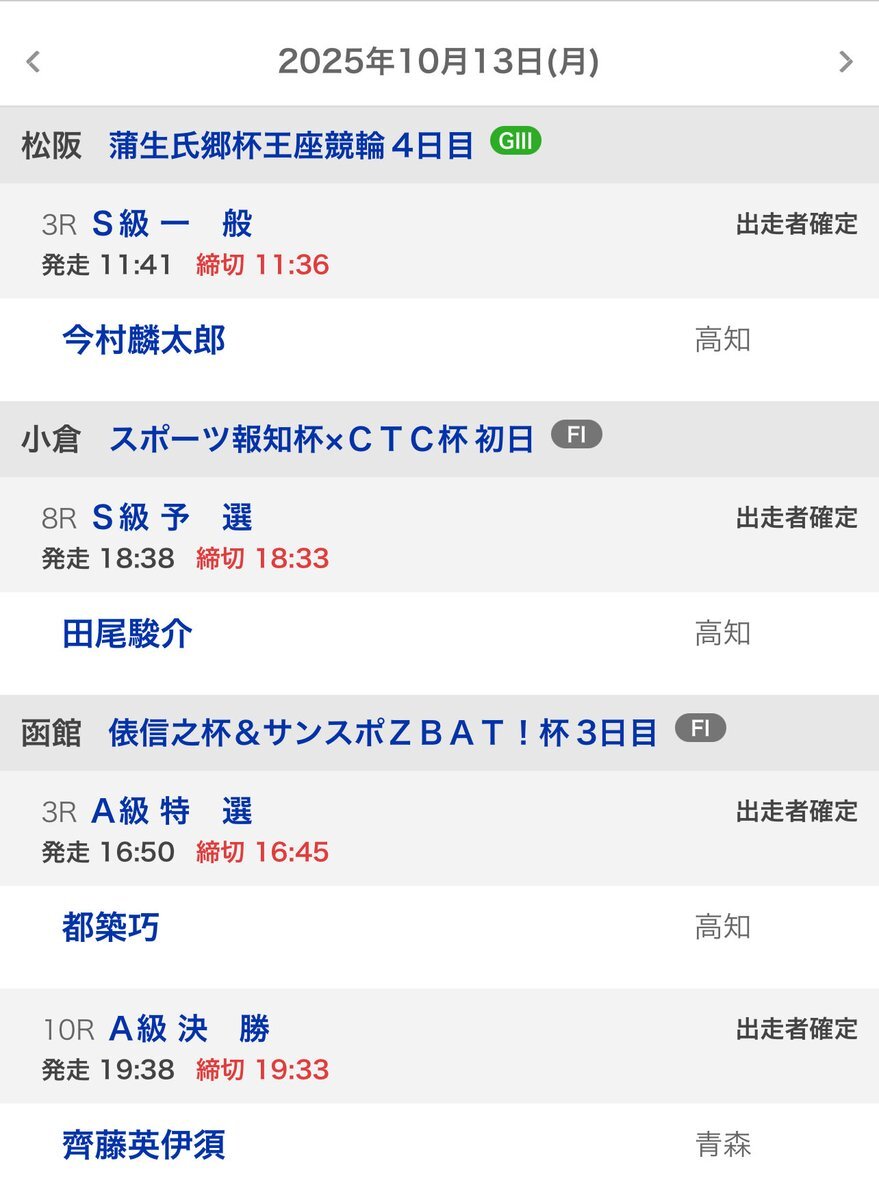Go to the next day
879x1200 pixels.
click(x=846, y=62)
